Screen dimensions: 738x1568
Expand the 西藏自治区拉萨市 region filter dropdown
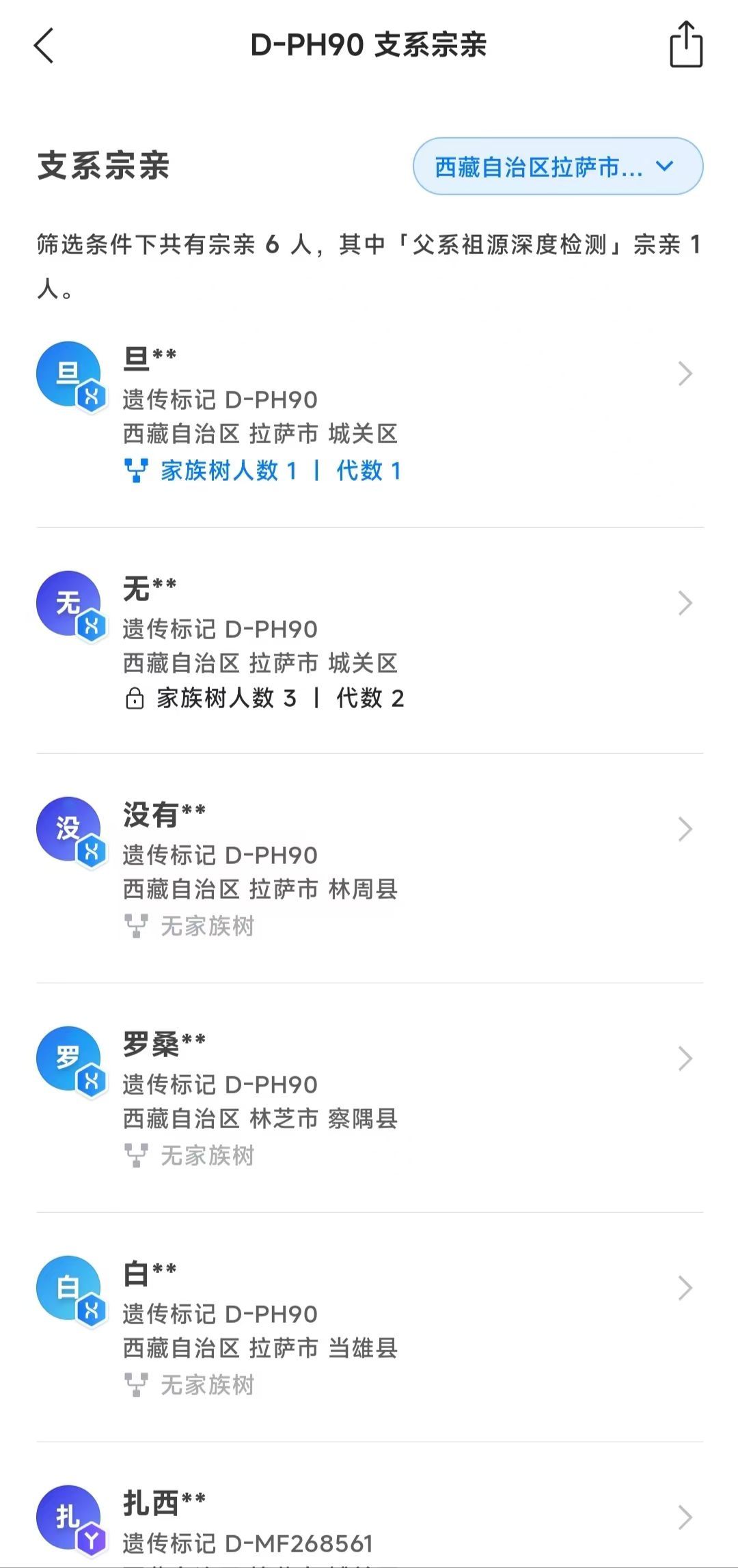coord(558,166)
